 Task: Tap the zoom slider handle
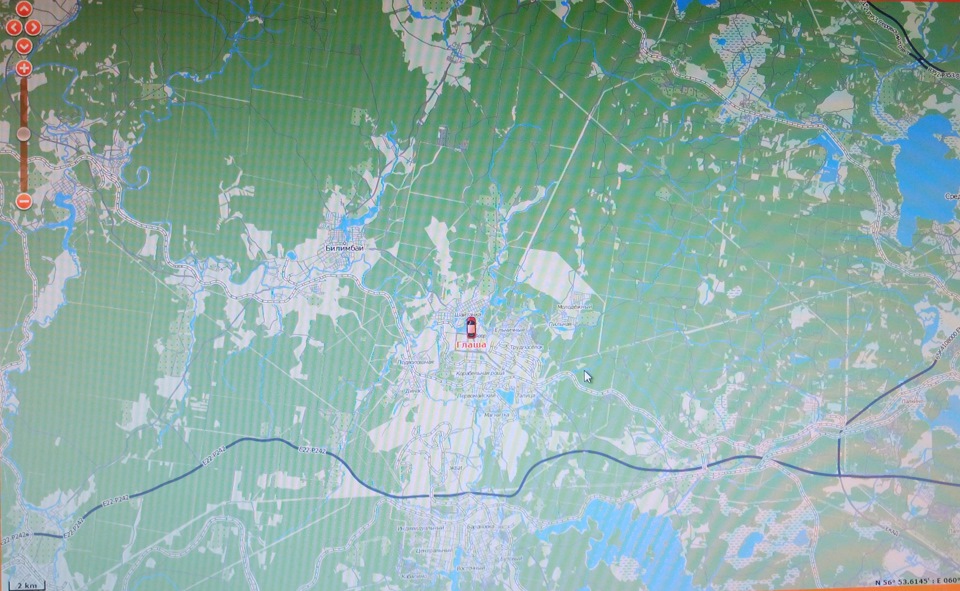(x=24, y=133)
